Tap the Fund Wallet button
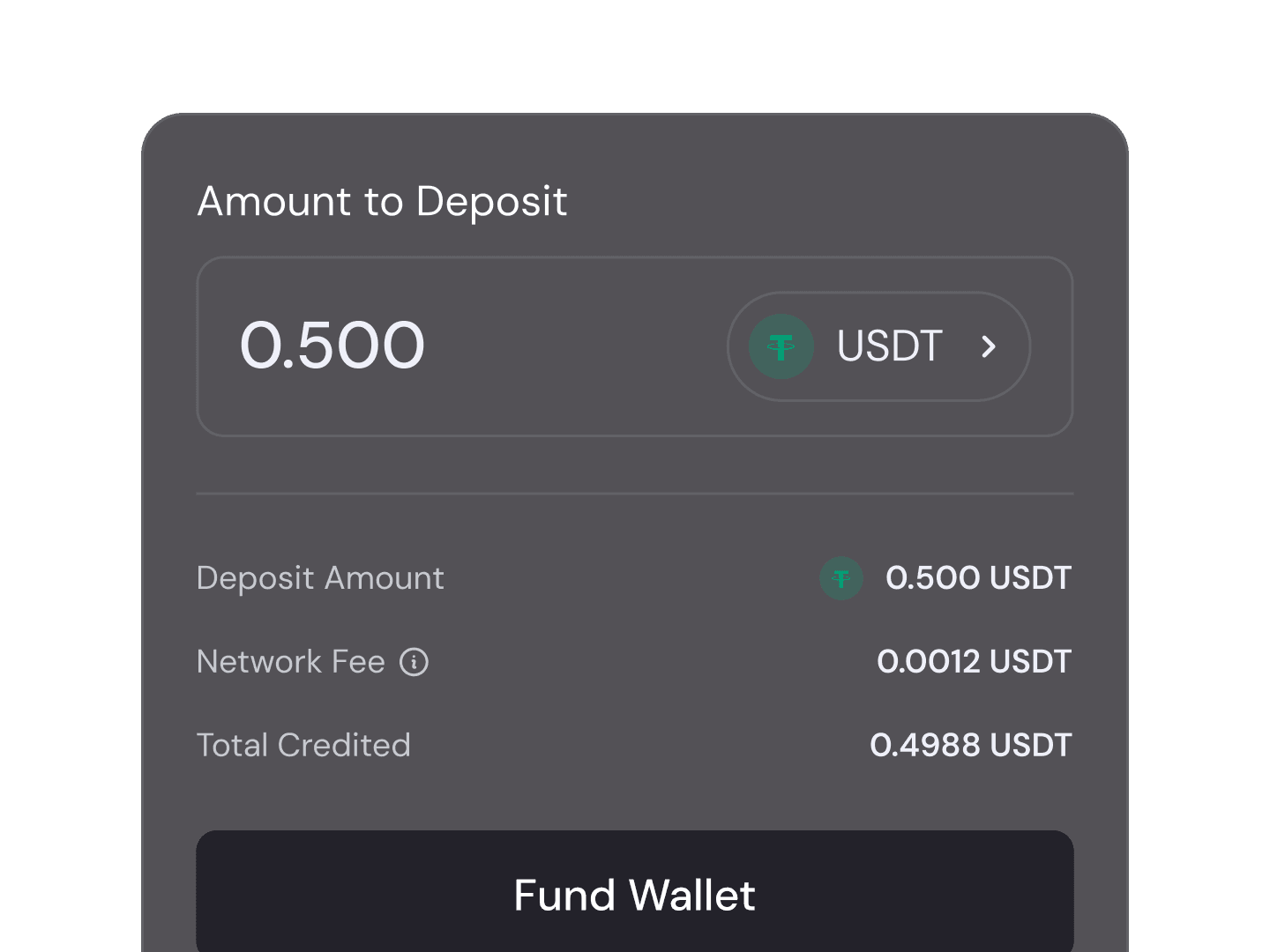The height and width of the screenshot is (952, 1270). click(634, 894)
